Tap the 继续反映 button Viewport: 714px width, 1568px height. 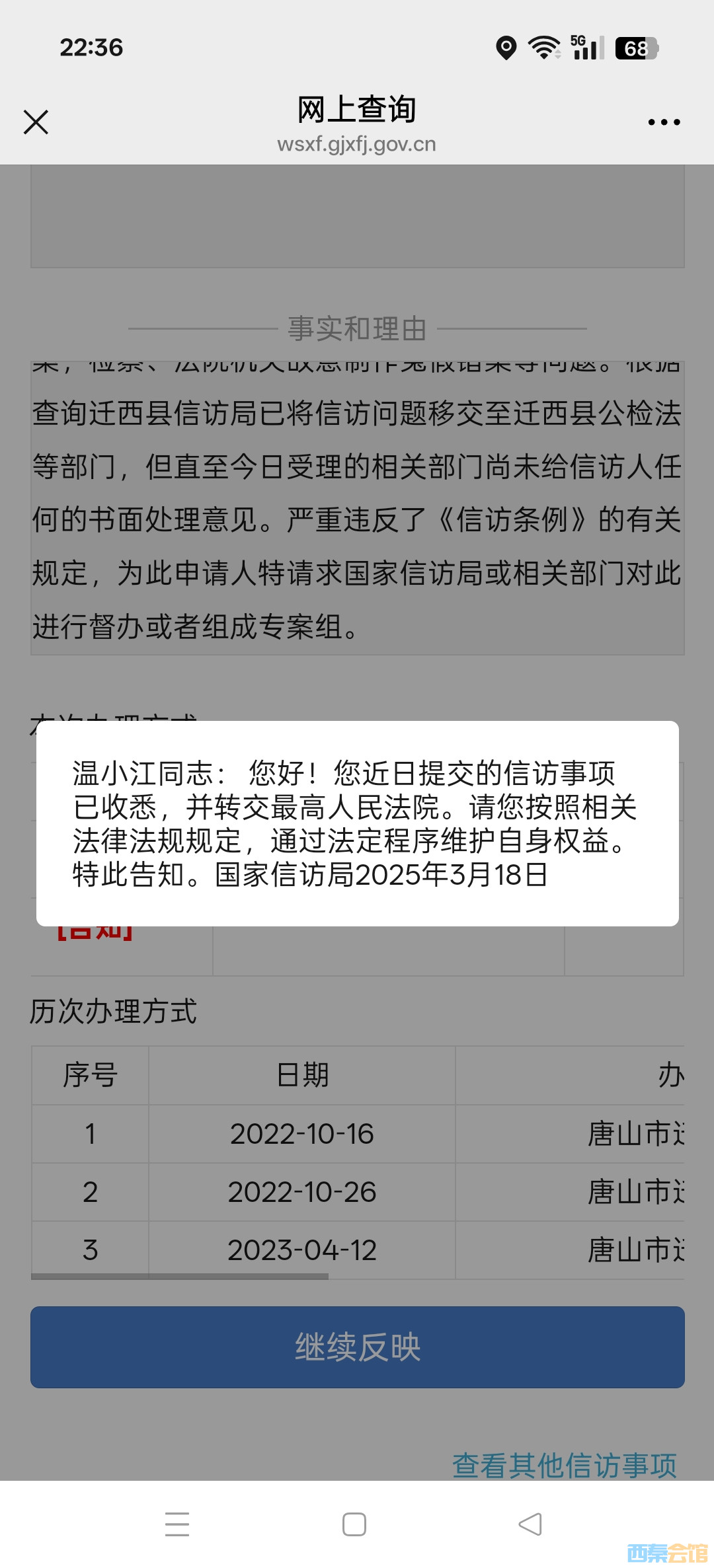(x=357, y=1347)
